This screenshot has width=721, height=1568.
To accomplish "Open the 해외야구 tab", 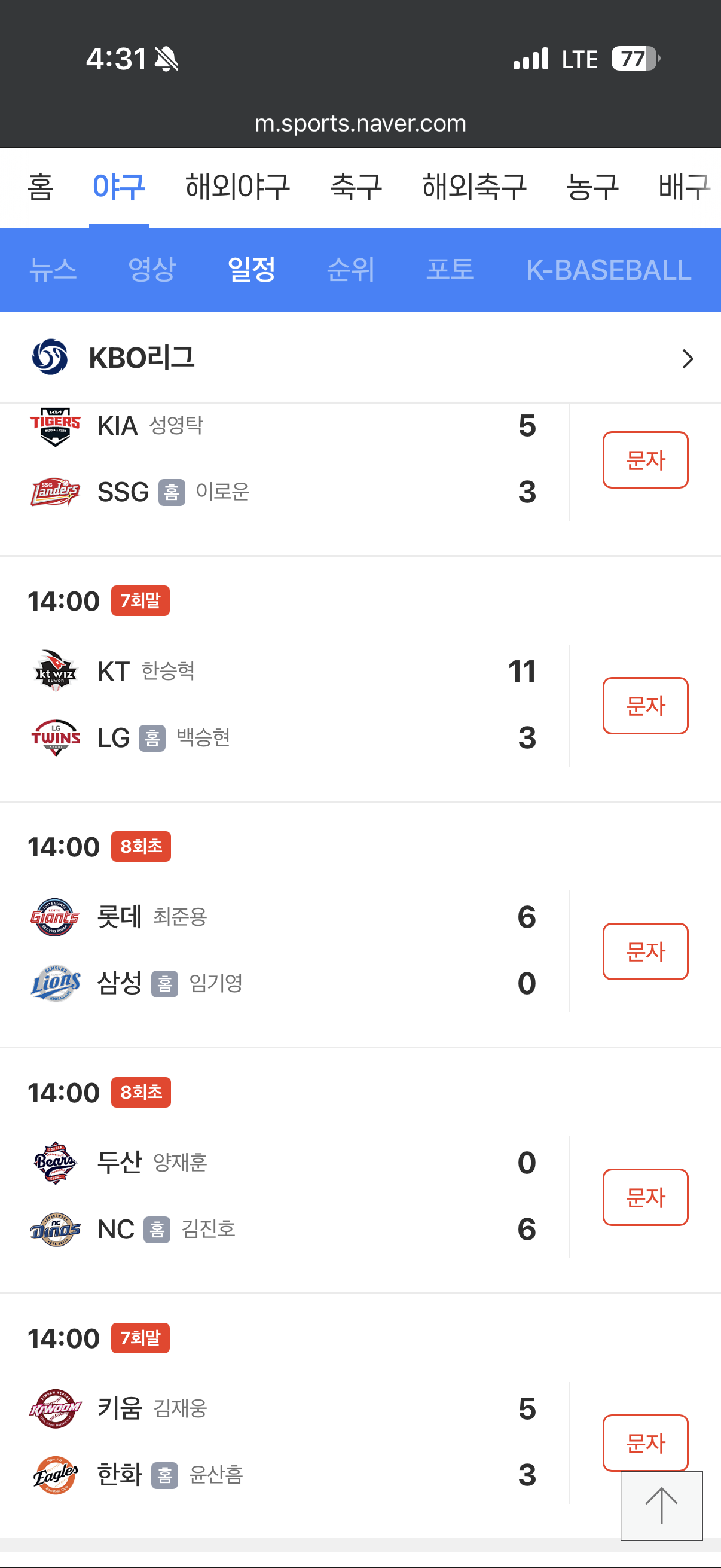I will coord(237,187).
